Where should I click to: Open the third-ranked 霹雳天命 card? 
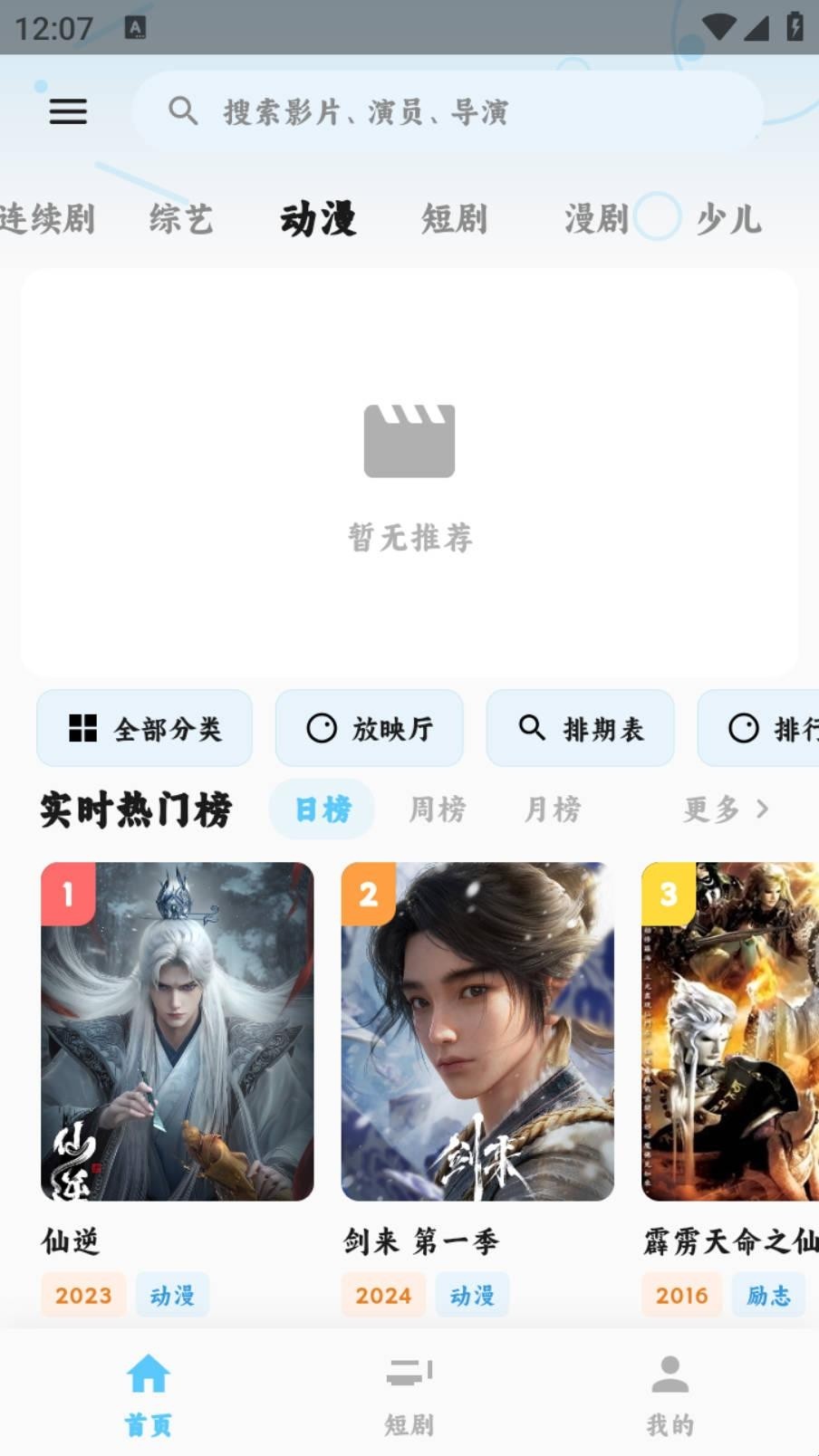730,1031
